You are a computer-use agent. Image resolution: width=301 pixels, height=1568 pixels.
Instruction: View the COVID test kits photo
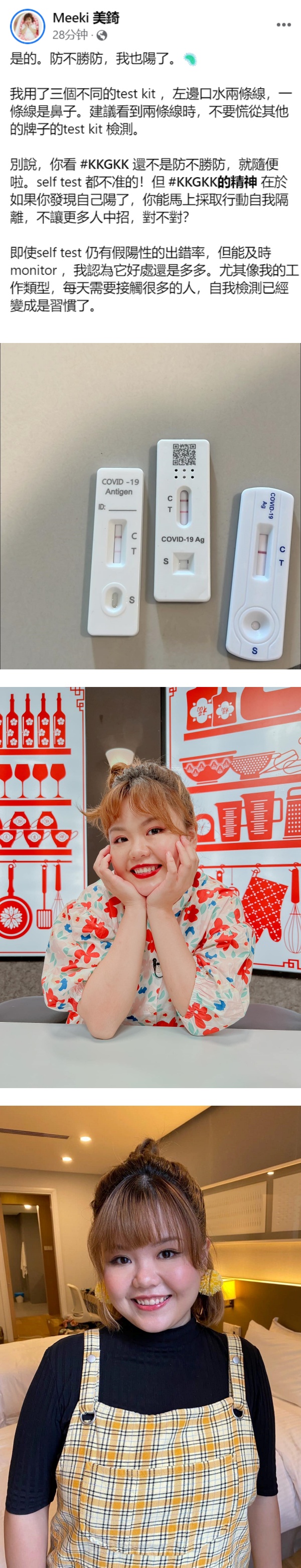(x=150, y=506)
